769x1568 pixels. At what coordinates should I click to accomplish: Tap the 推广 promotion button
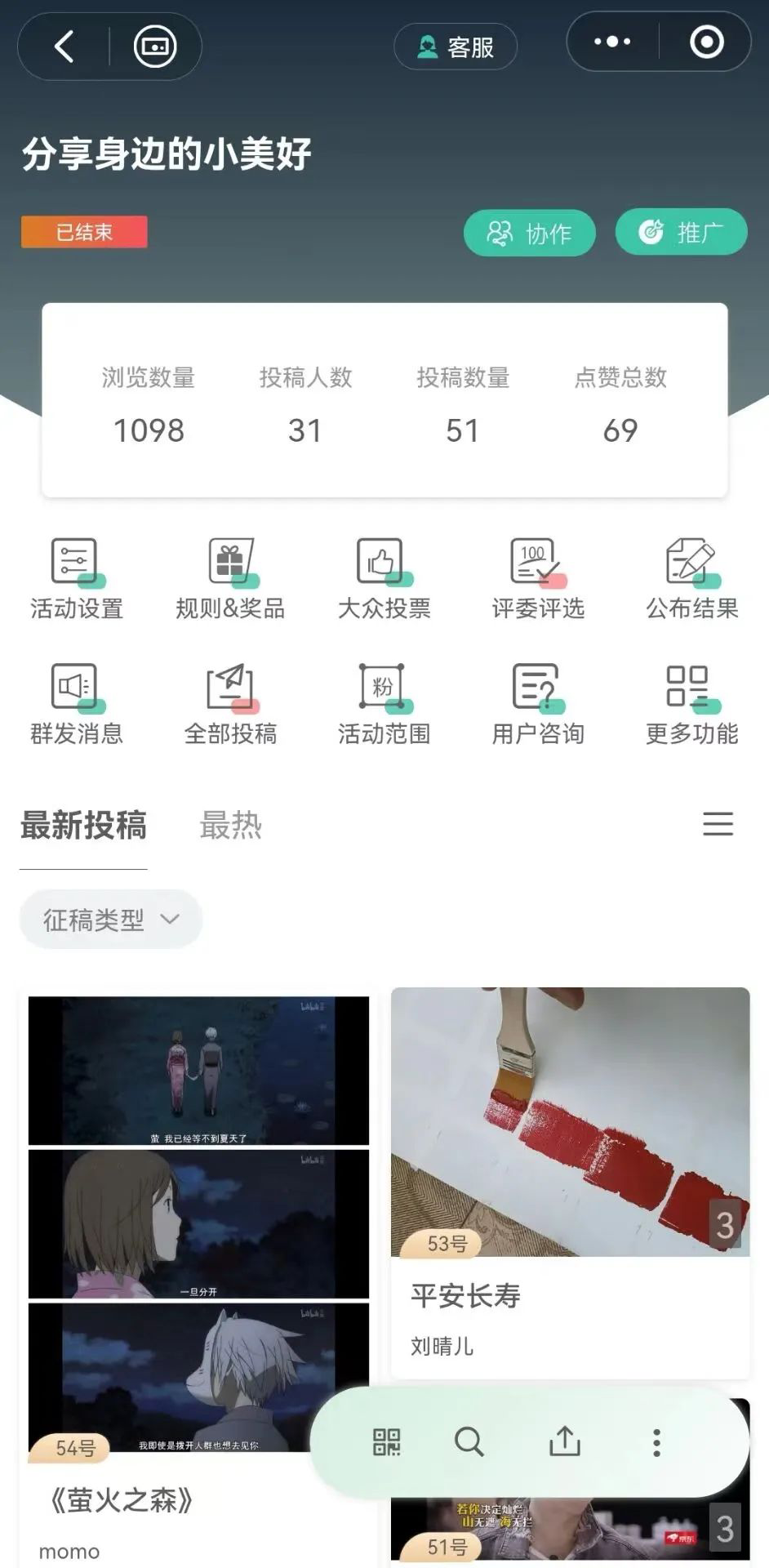click(681, 233)
